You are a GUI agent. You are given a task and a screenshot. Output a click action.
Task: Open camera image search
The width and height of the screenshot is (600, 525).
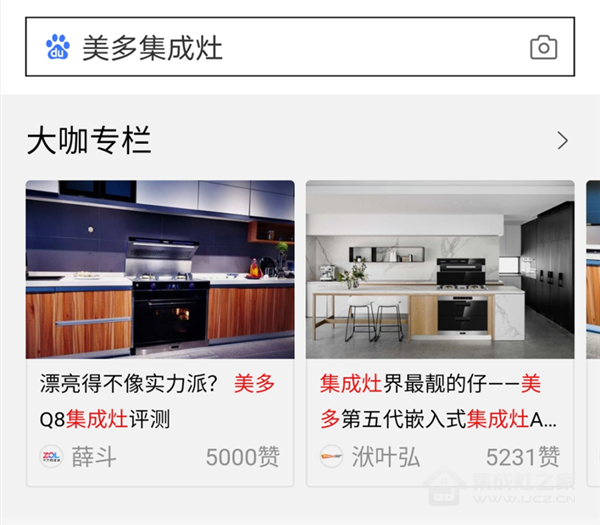pos(543,47)
